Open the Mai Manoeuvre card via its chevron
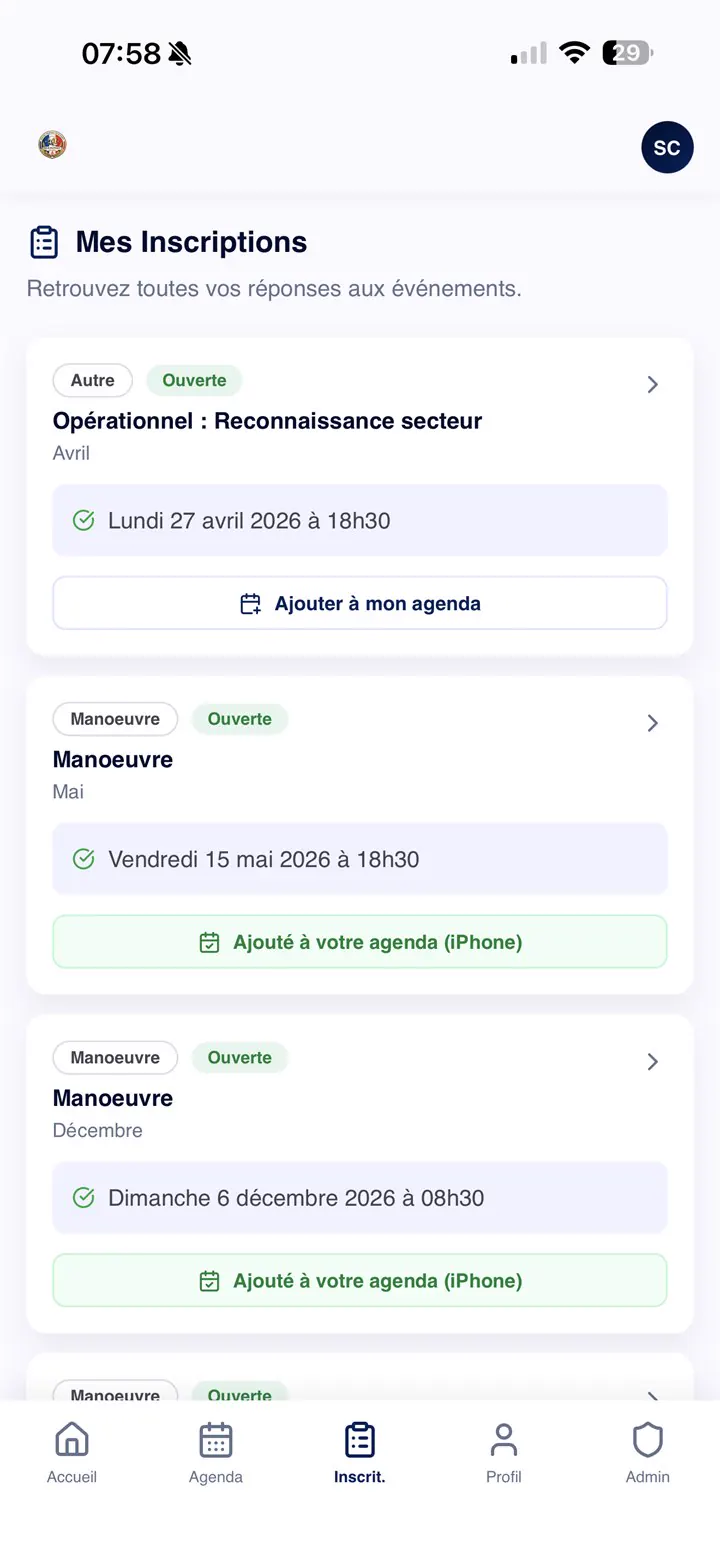The image size is (720, 1564). coord(652,723)
